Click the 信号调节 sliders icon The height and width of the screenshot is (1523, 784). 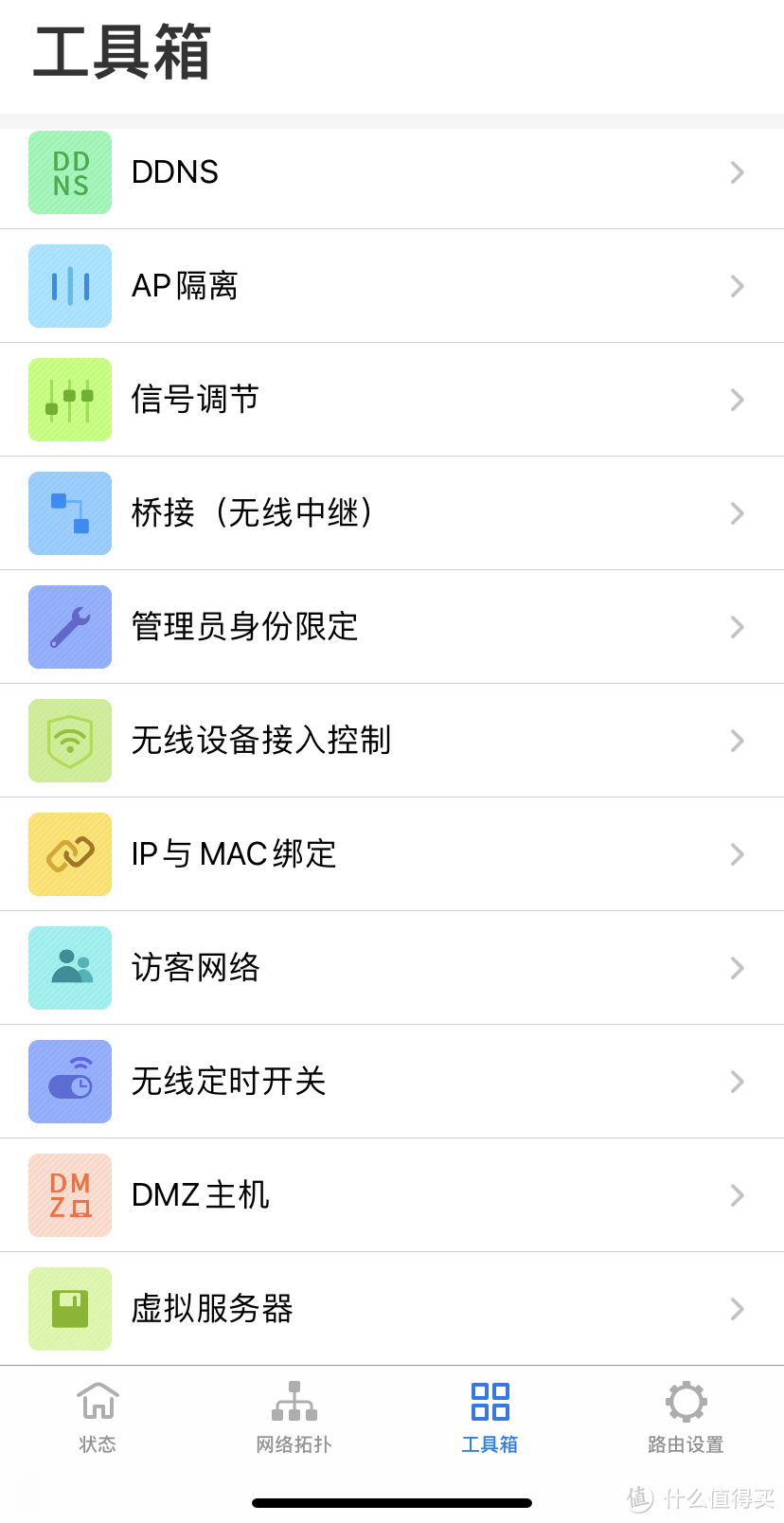pos(70,400)
